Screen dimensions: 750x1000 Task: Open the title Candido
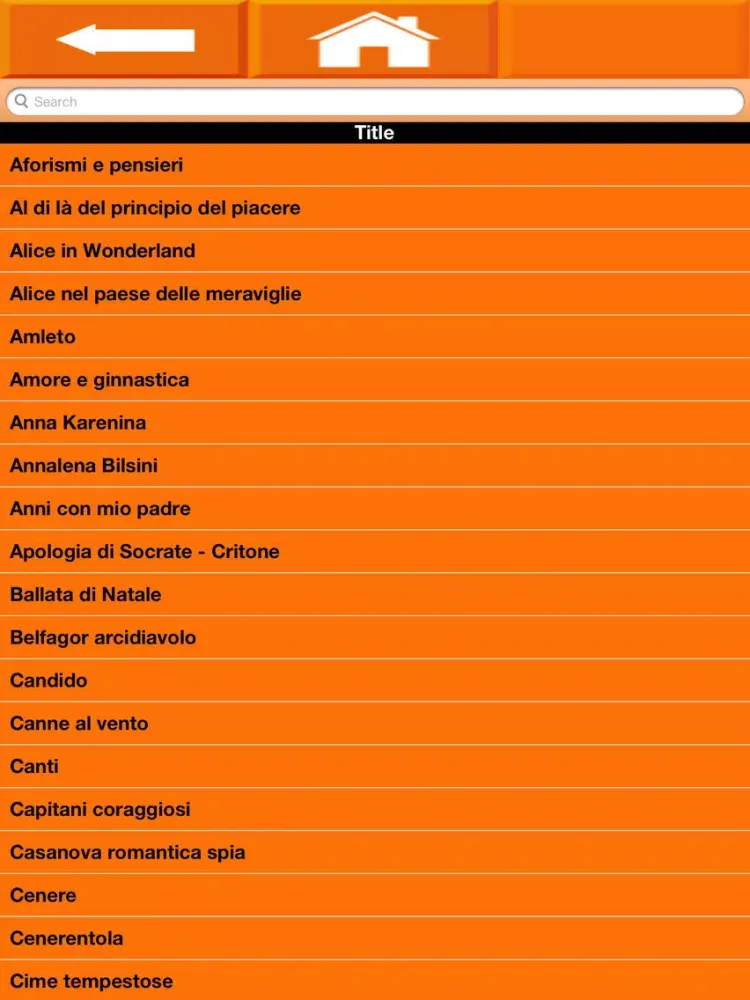(49, 681)
